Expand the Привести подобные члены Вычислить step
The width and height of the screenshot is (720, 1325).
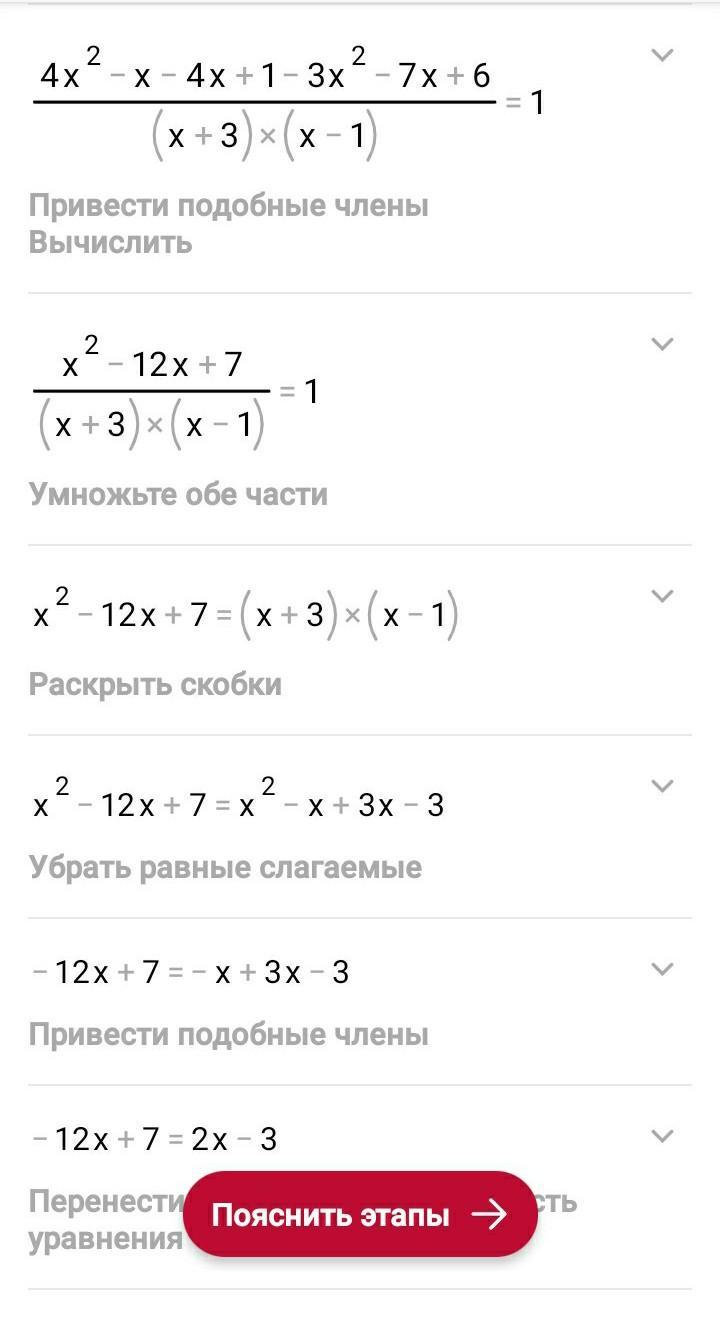[x=661, y=55]
